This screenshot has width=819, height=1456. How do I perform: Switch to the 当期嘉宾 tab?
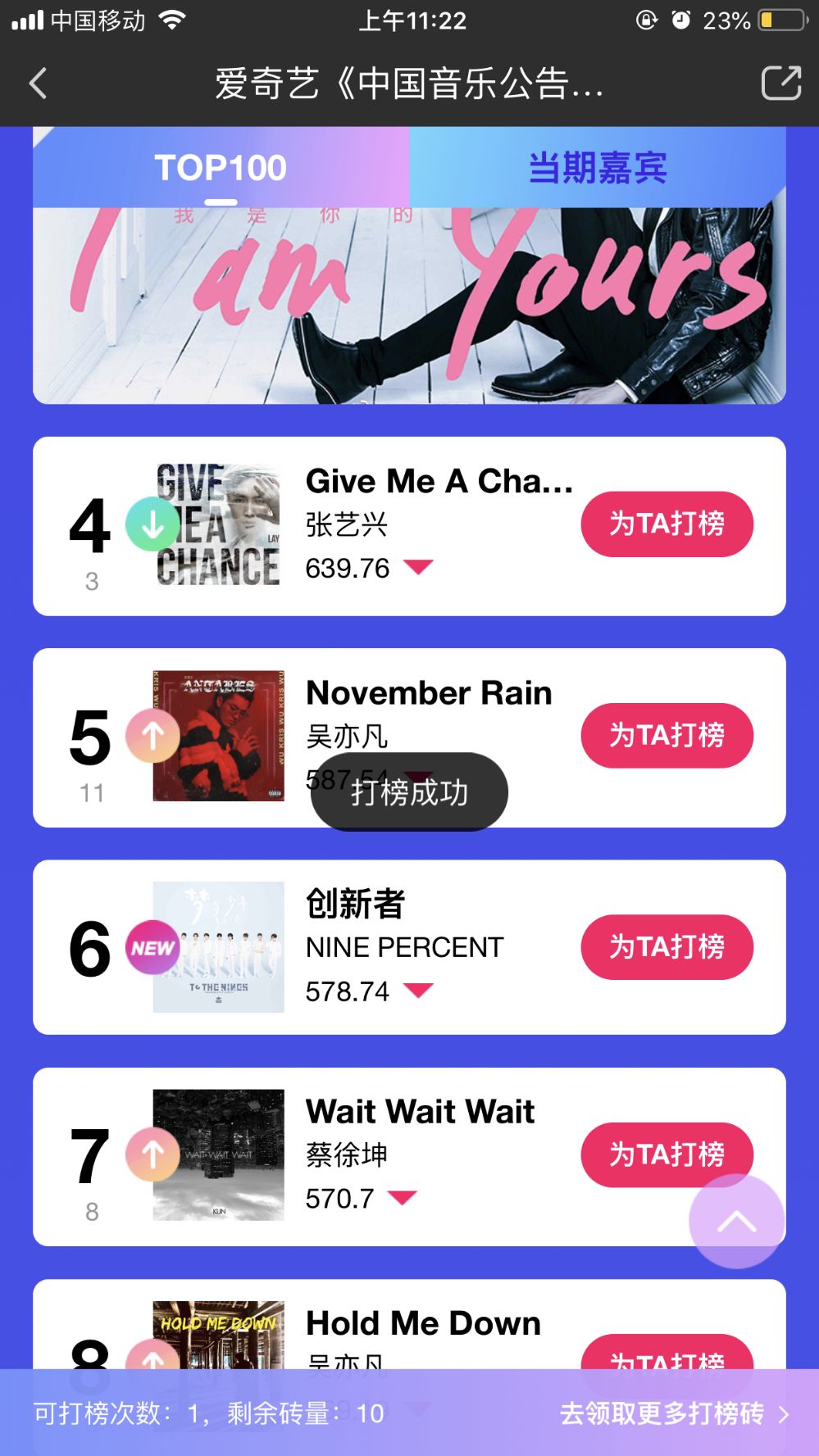597,168
